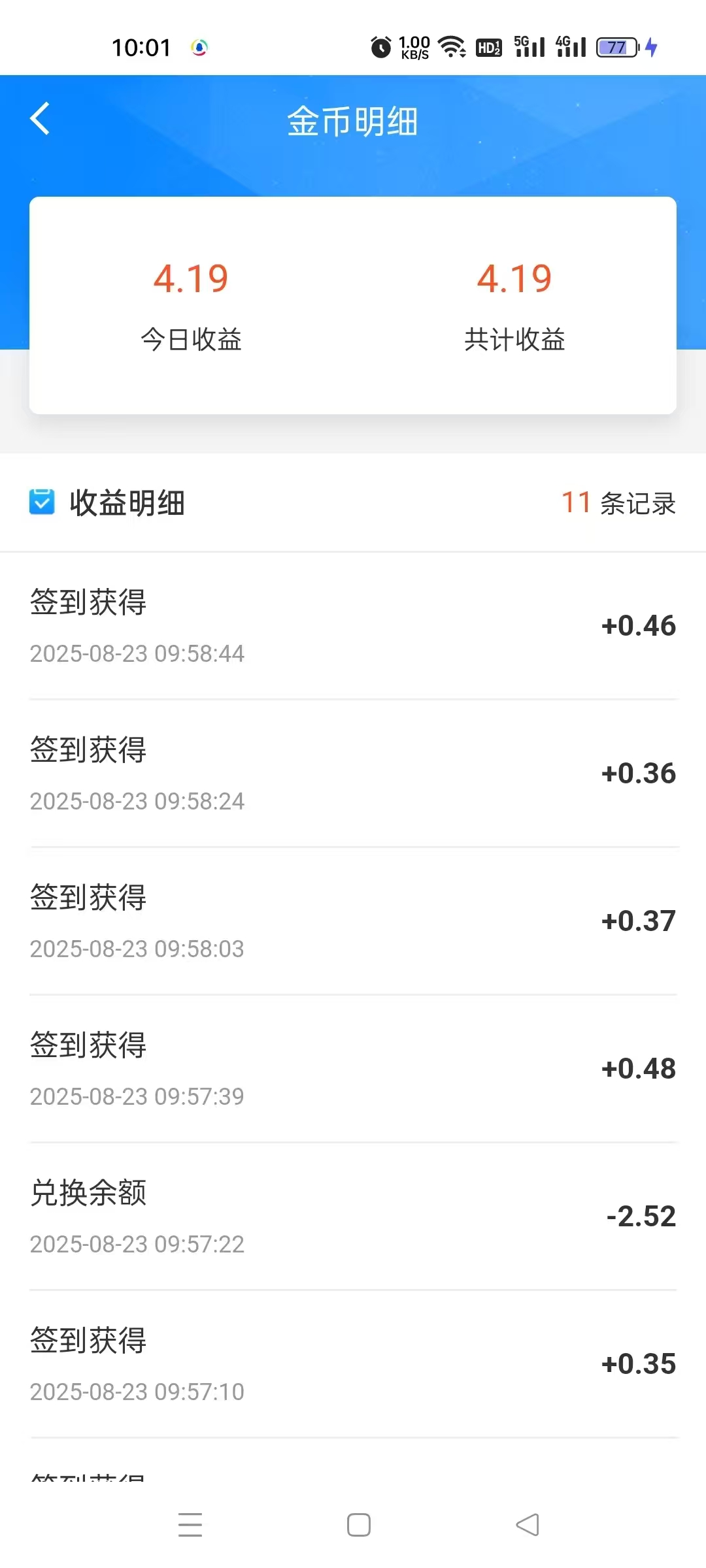
Task: Tap the system back button
Action: (x=528, y=1525)
